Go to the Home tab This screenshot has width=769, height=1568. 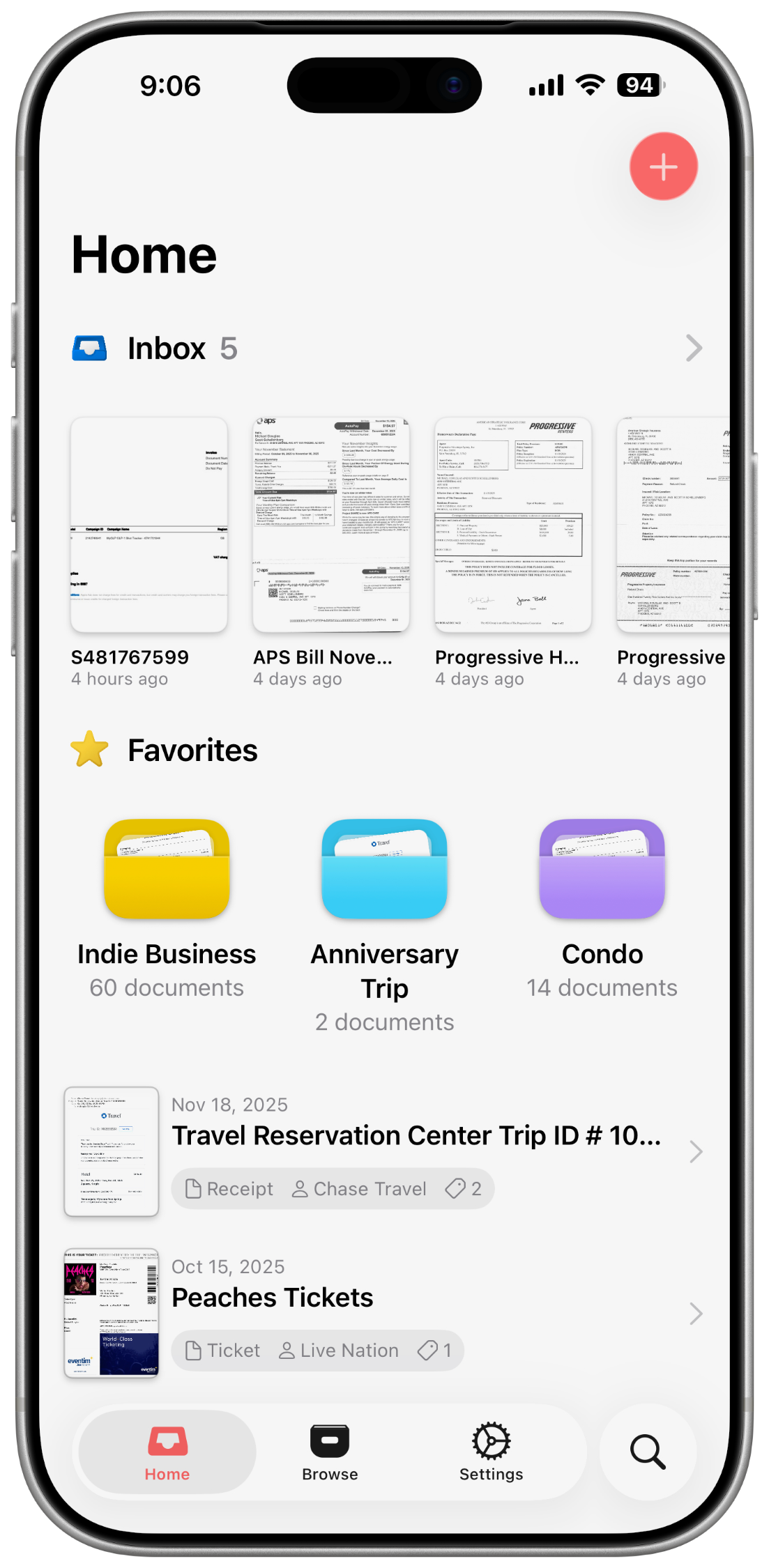pos(167,1452)
